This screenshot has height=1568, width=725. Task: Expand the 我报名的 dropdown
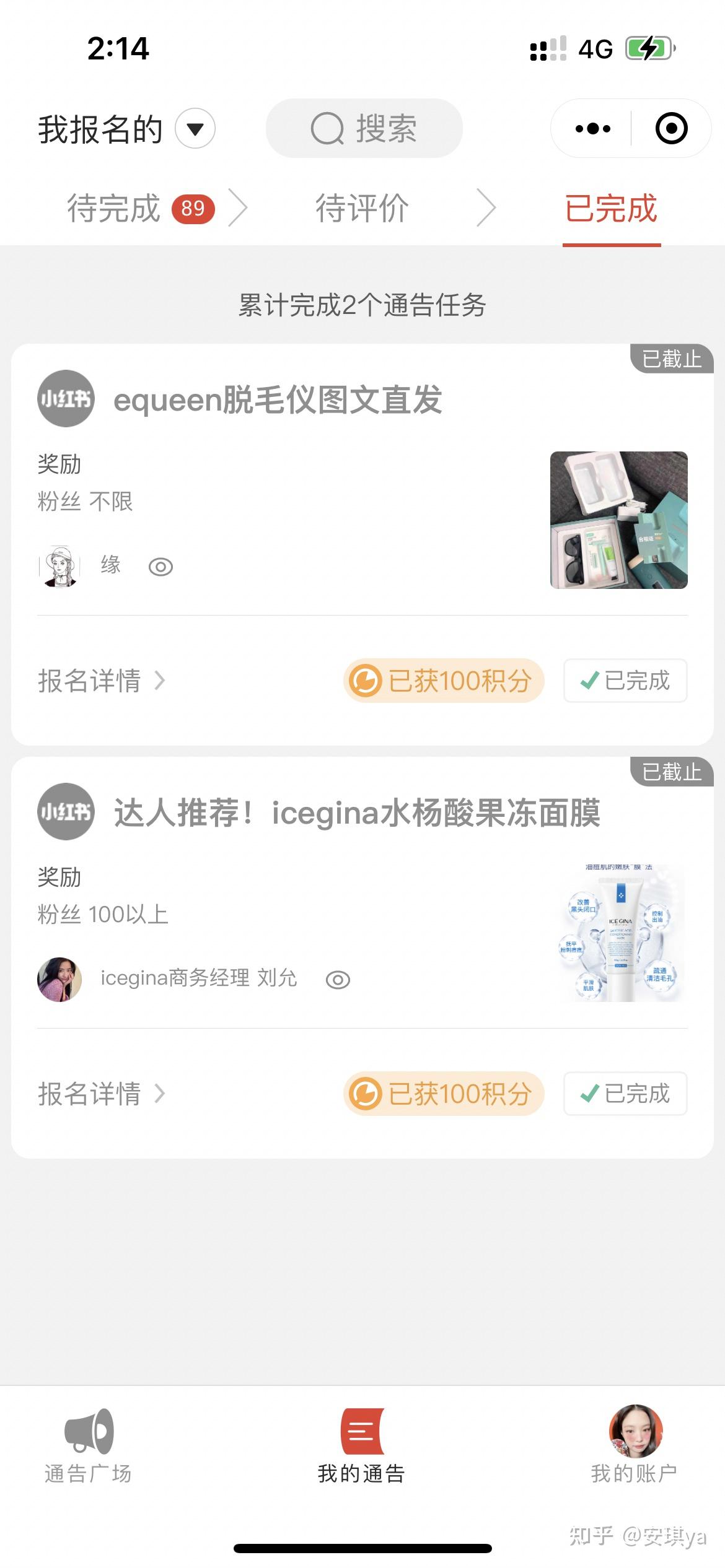tap(195, 129)
